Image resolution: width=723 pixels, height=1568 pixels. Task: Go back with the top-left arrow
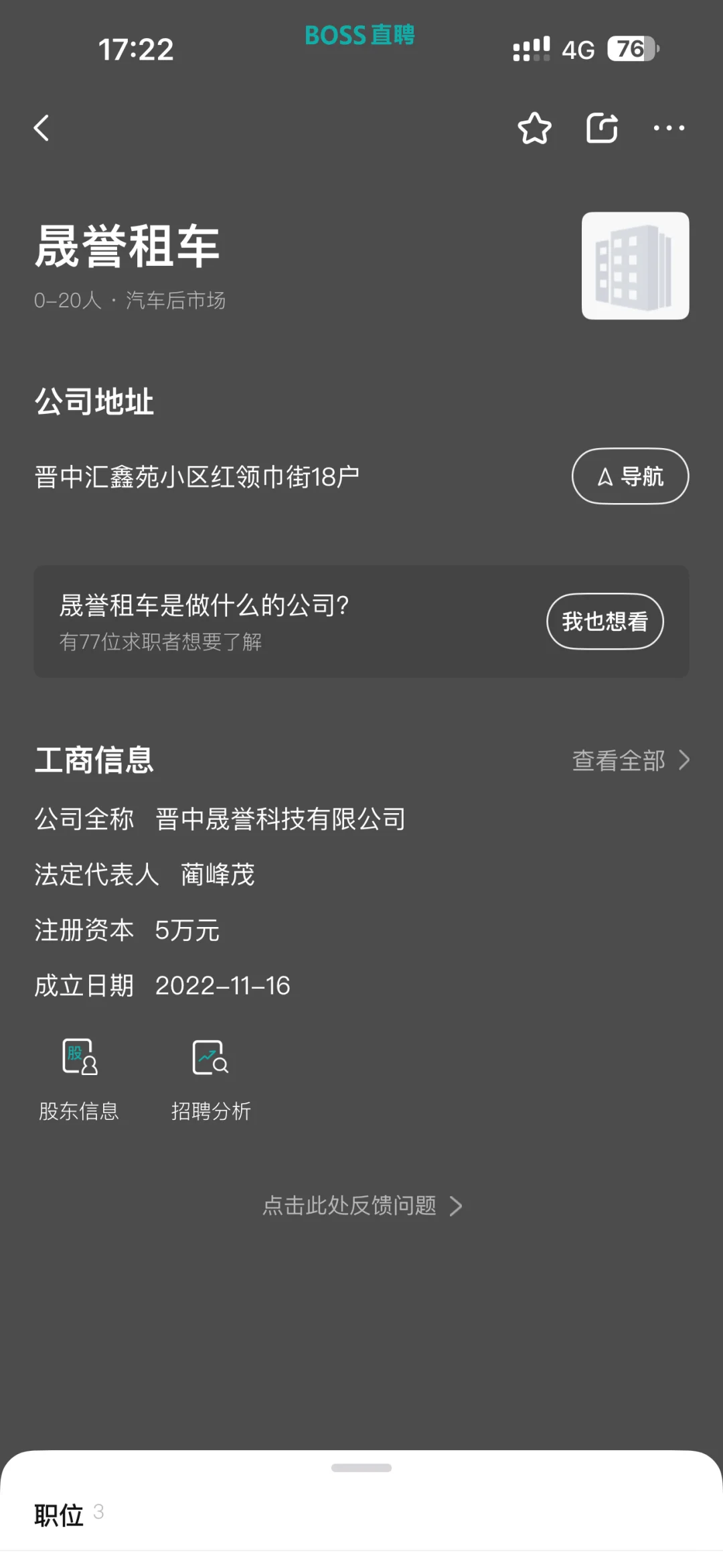tap(42, 128)
